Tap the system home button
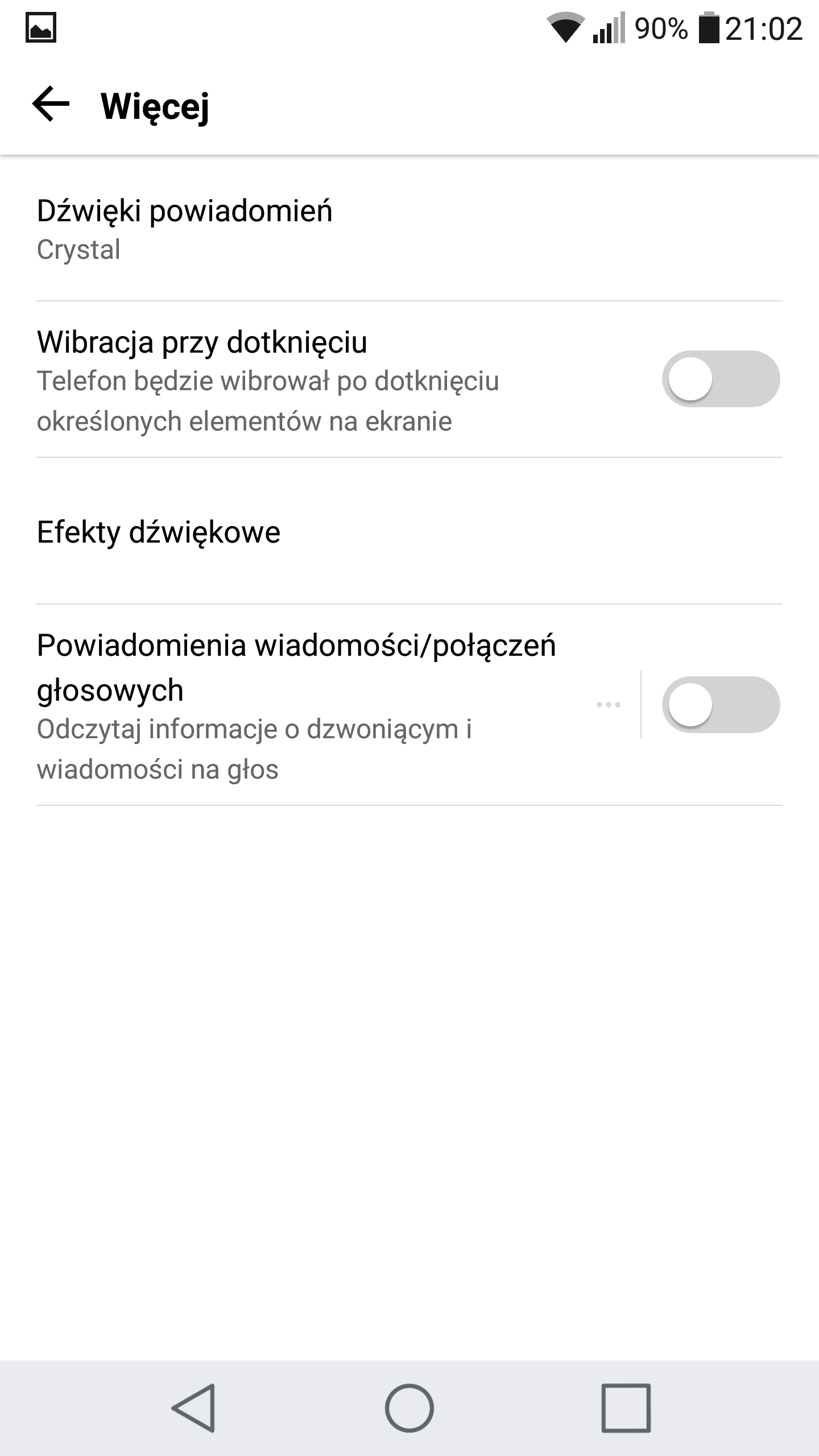 [x=409, y=1408]
